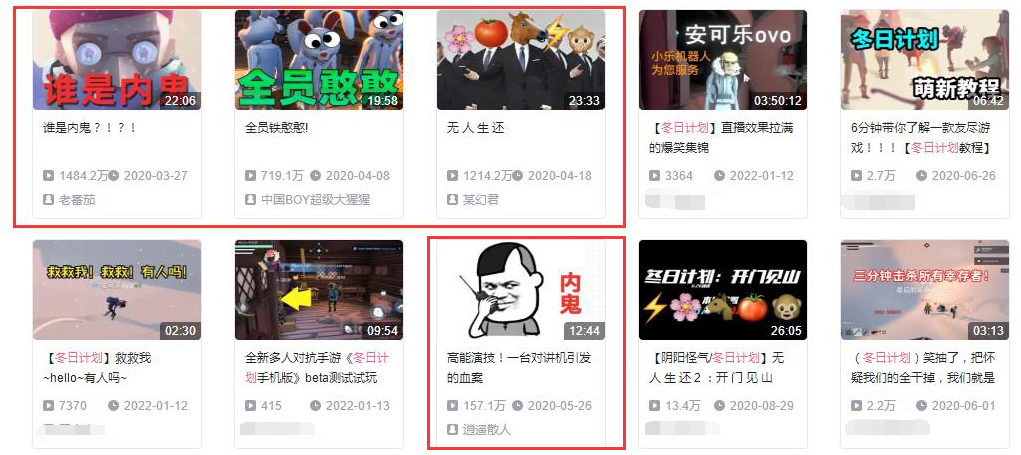
Task: Play the 冬日计划手机版 beta测试试玩 video
Action: click(318, 289)
